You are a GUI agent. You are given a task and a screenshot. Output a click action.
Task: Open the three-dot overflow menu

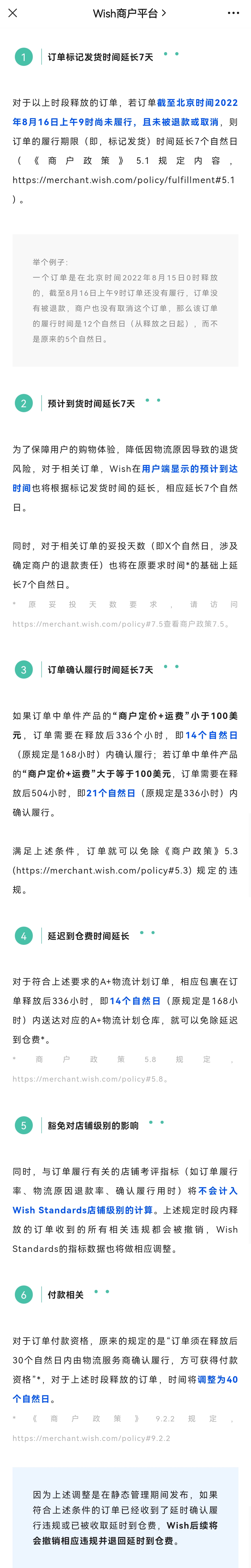tap(233, 13)
